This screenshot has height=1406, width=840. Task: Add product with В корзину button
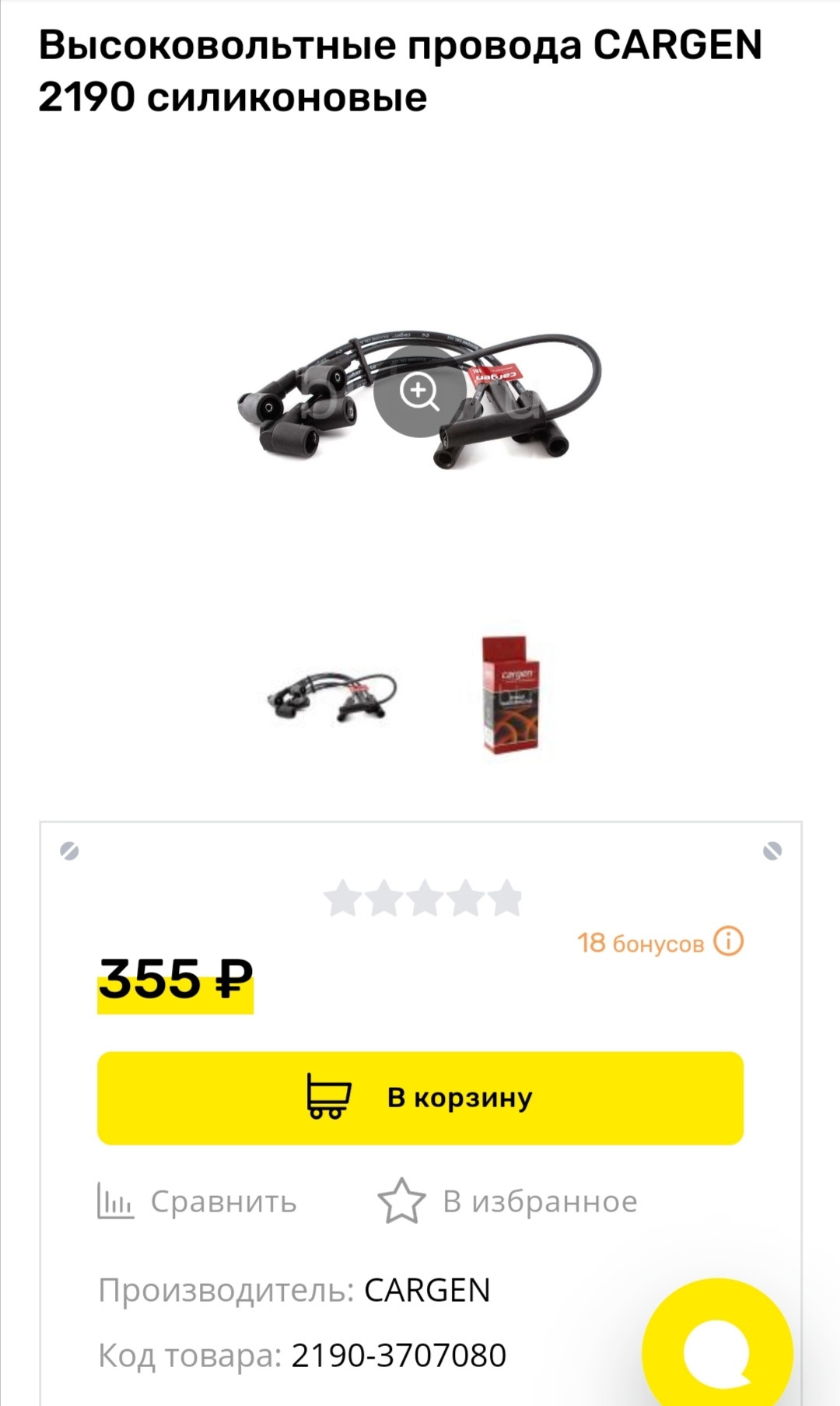pyautogui.click(x=420, y=1098)
